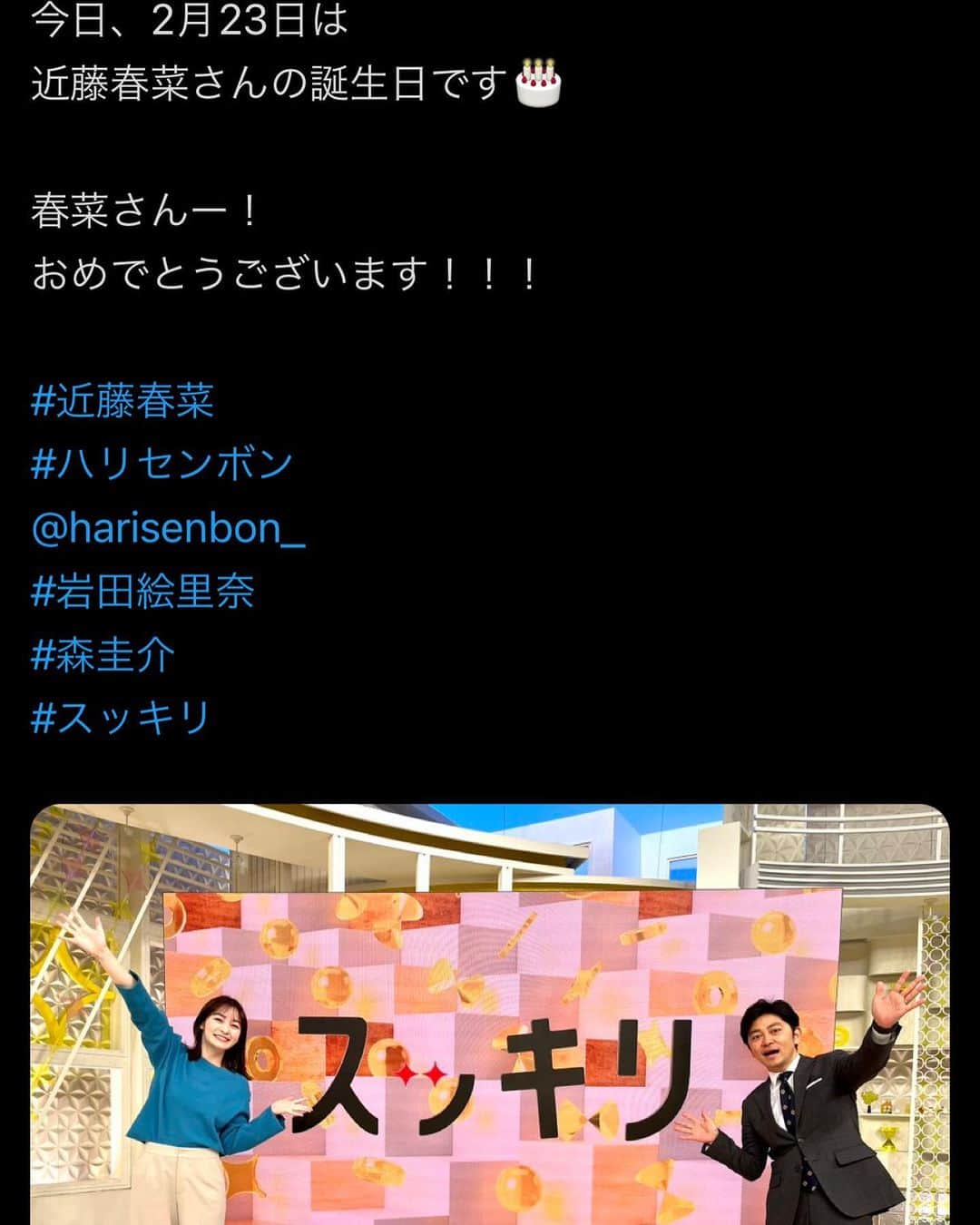Open the #スッキリ hashtag link
The height and width of the screenshot is (1225, 980).
[x=121, y=719]
